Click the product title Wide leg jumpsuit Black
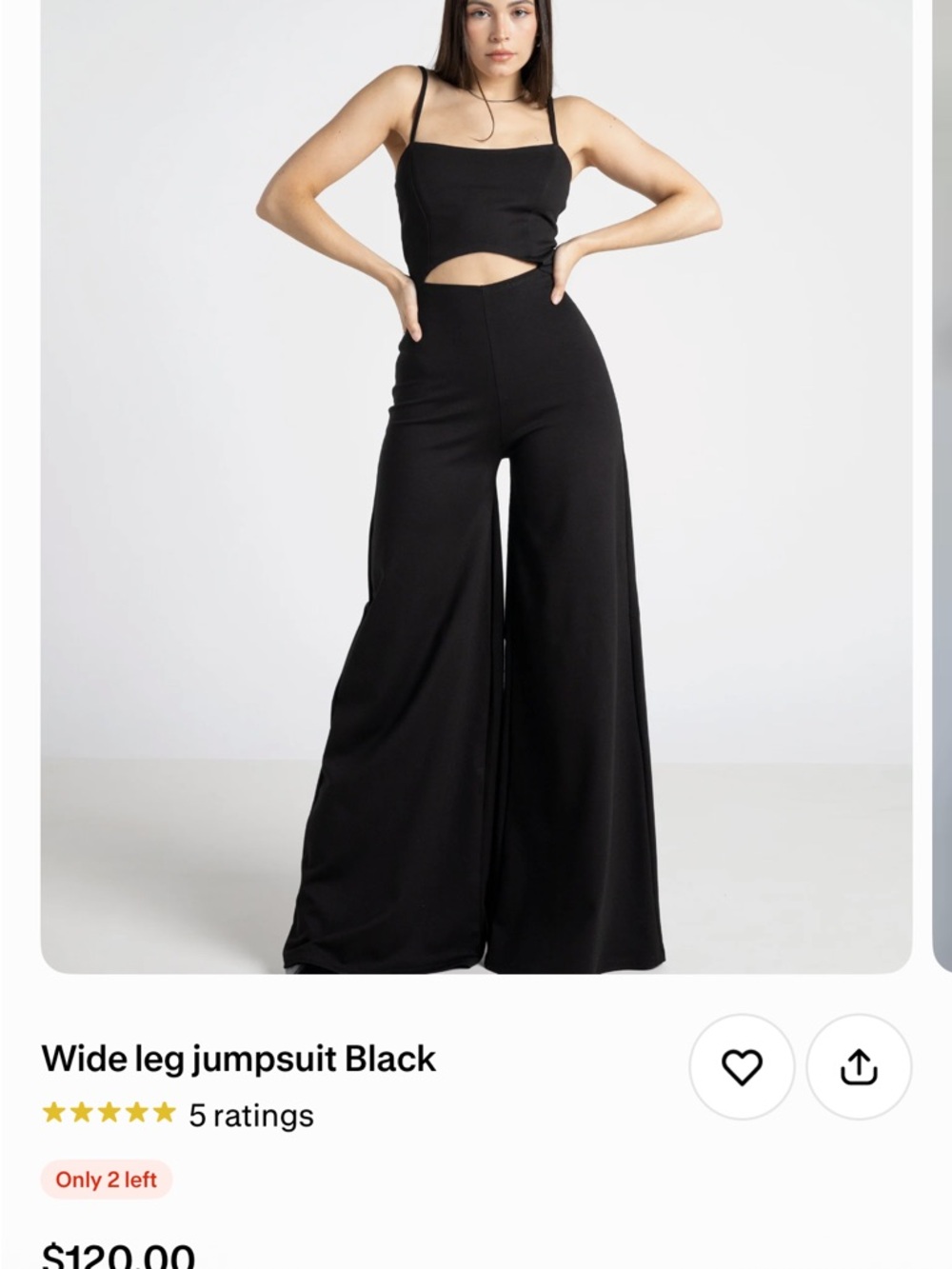952x1269 pixels. click(x=240, y=1057)
